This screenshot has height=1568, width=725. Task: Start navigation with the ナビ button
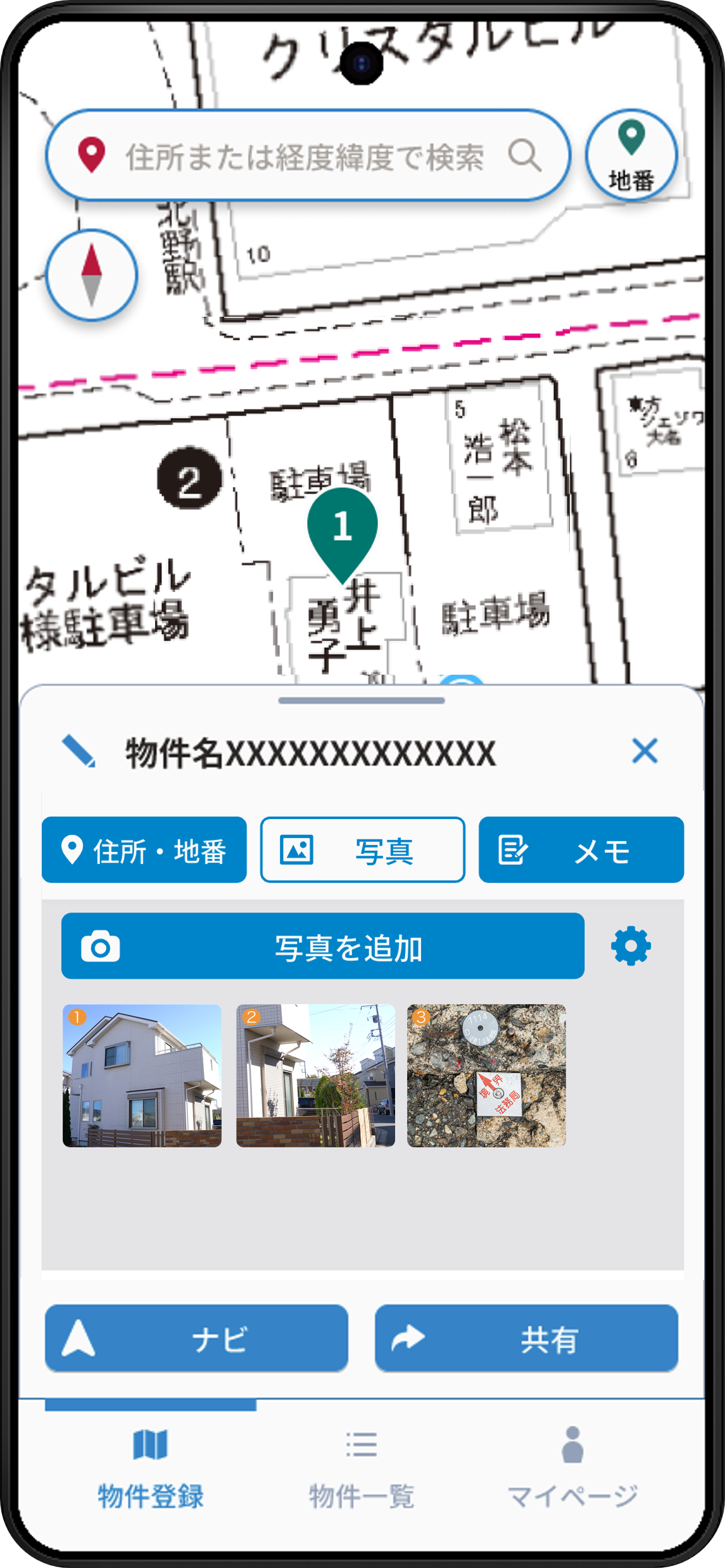[x=196, y=1338]
